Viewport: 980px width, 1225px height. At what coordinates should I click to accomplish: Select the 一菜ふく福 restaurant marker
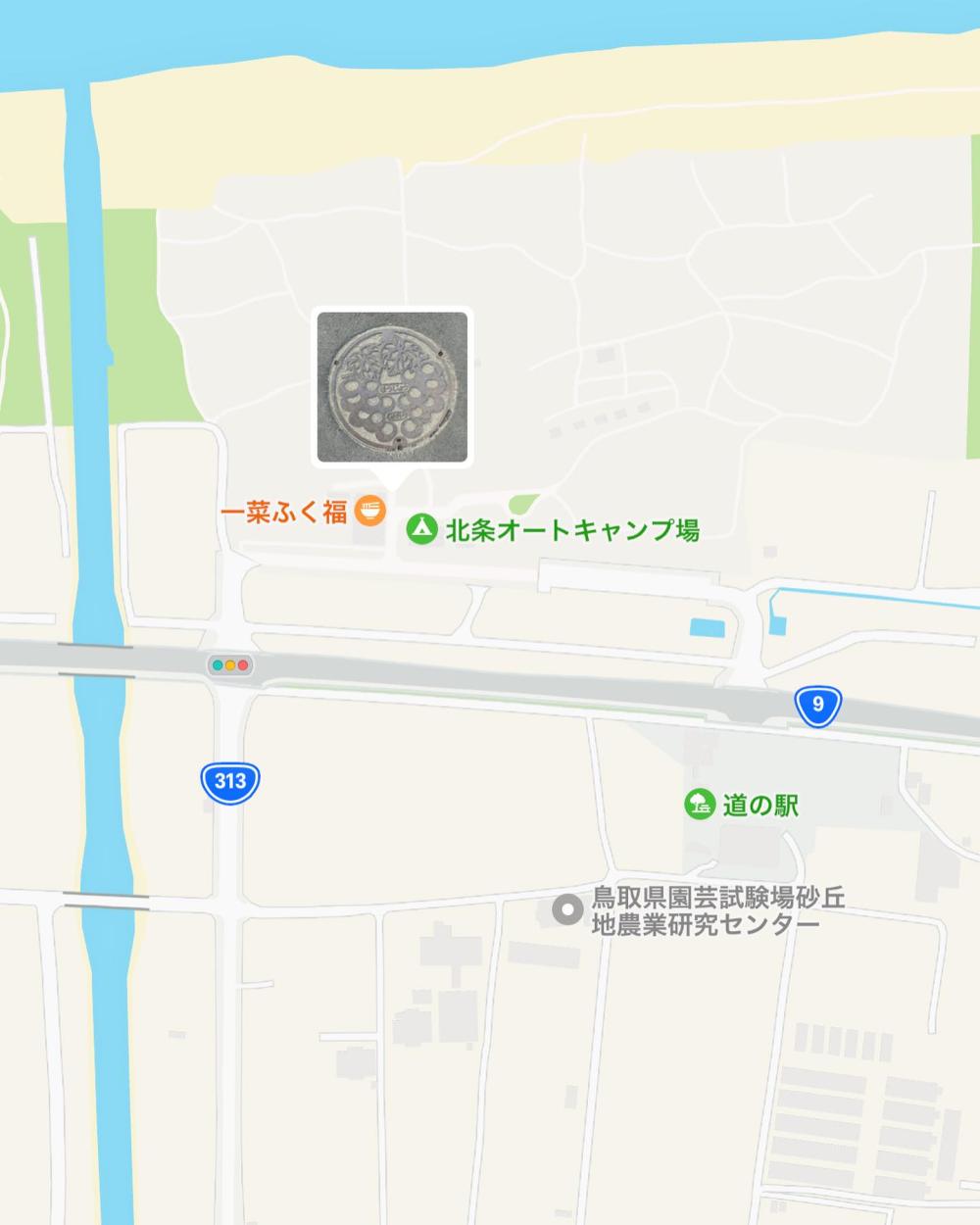(x=369, y=511)
